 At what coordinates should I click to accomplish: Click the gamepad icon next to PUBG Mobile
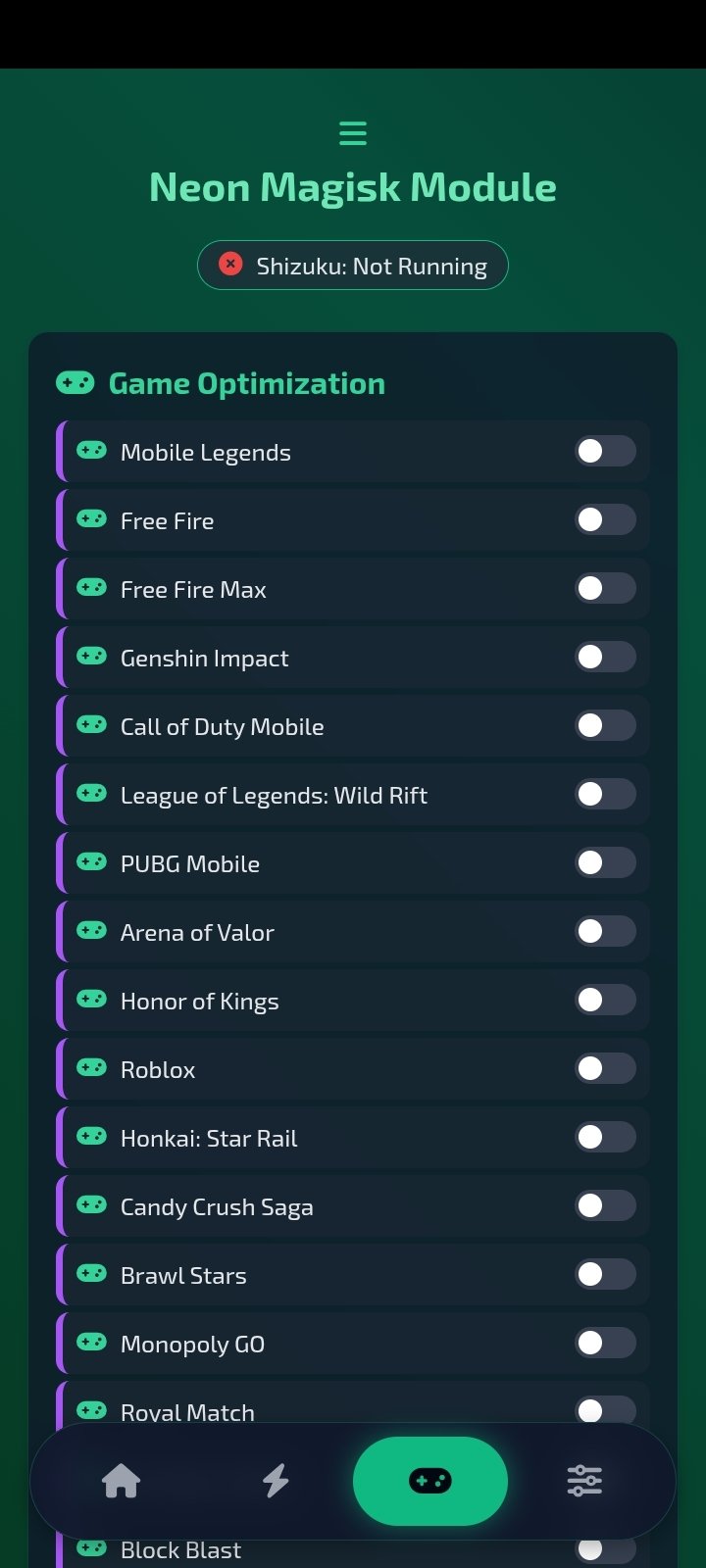coord(91,862)
